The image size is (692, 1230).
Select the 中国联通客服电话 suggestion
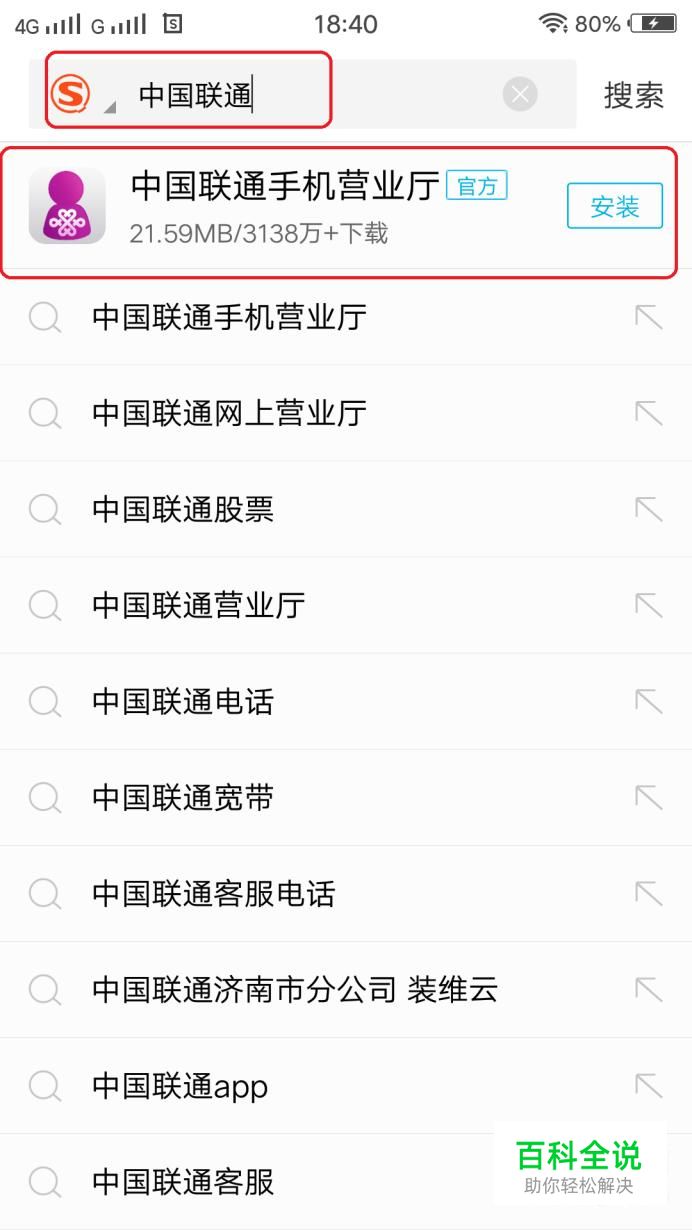tap(213, 893)
